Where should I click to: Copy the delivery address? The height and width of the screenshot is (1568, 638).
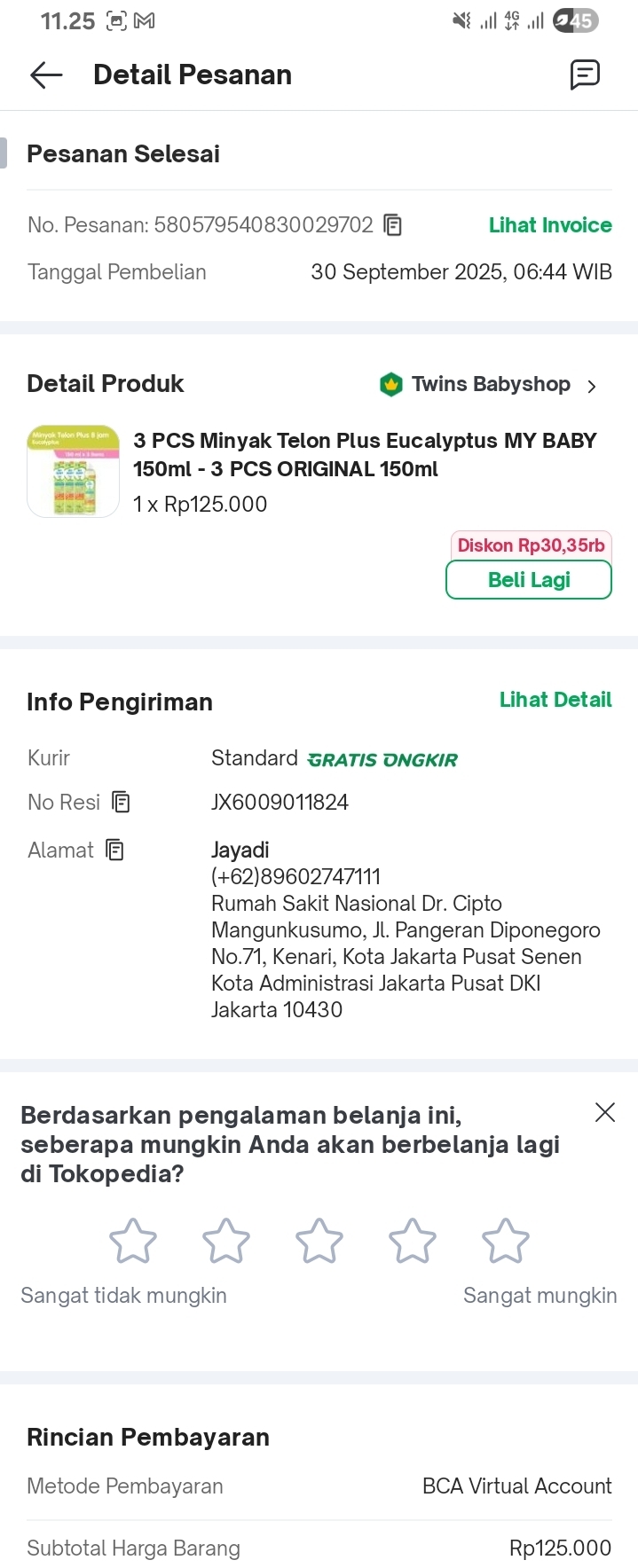115,851
